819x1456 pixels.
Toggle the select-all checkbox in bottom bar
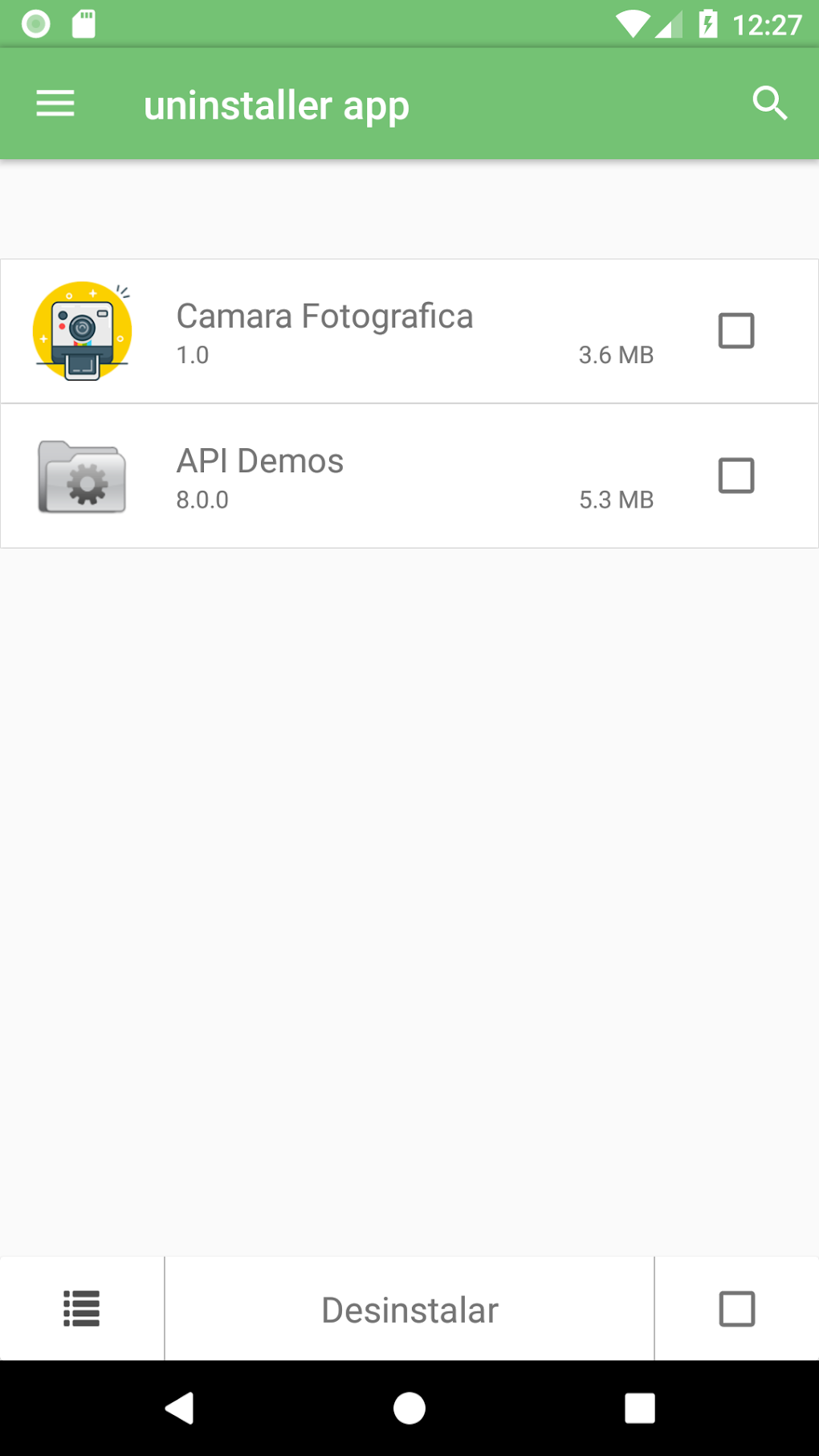(x=736, y=1309)
